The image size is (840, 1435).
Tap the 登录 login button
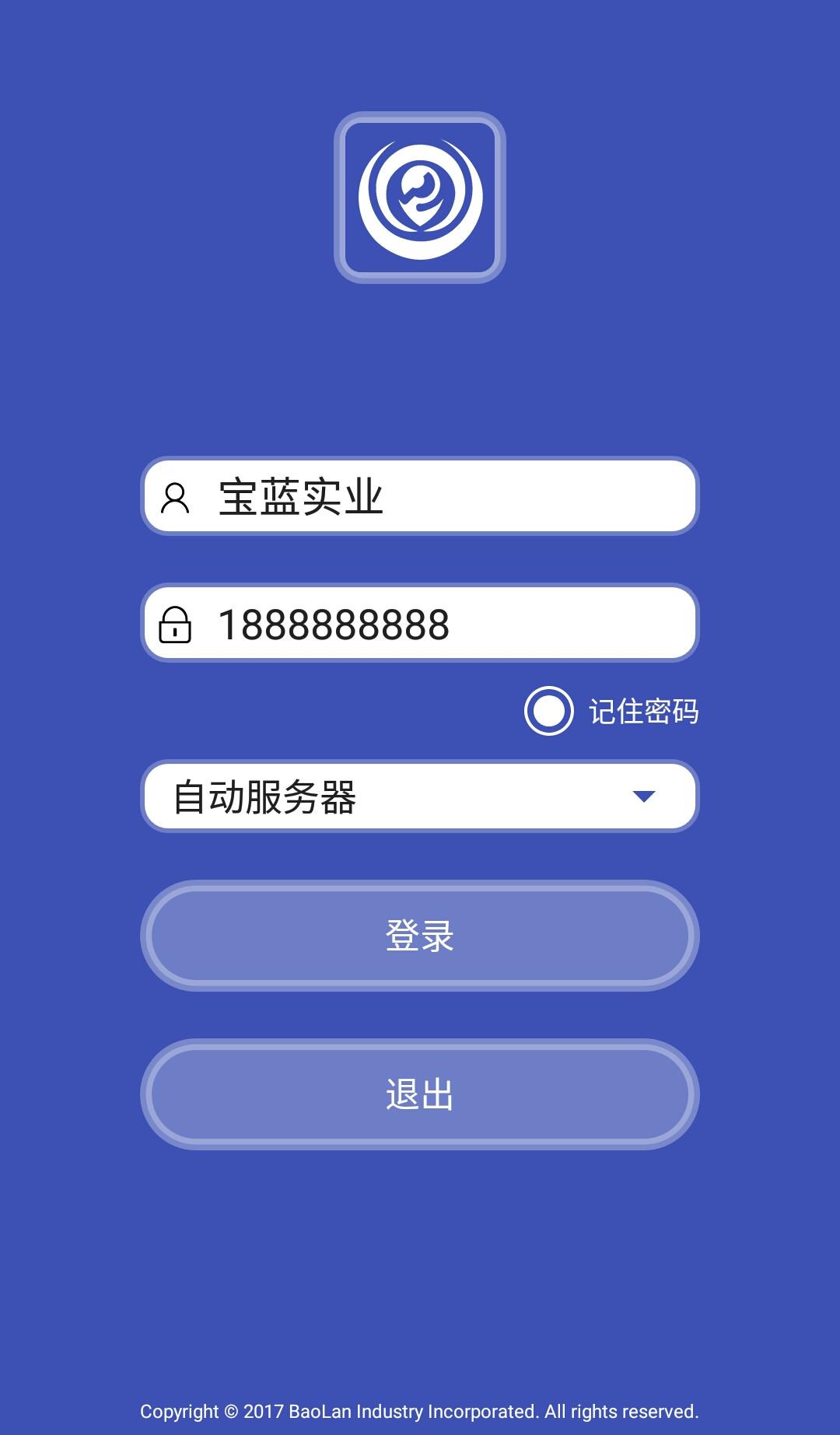coord(420,936)
